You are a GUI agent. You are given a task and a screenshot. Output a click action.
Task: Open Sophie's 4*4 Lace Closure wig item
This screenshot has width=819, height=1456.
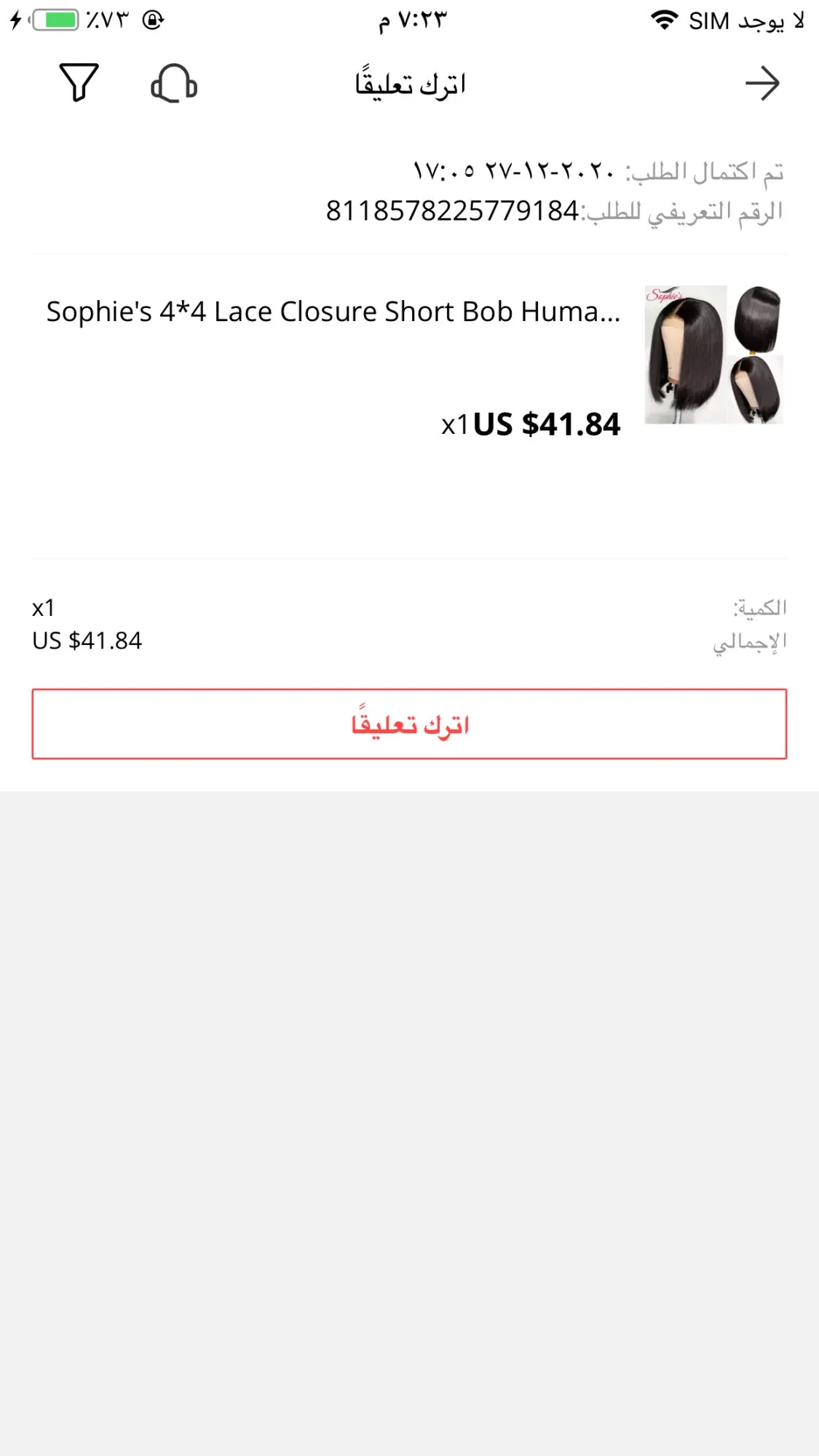tap(333, 312)
